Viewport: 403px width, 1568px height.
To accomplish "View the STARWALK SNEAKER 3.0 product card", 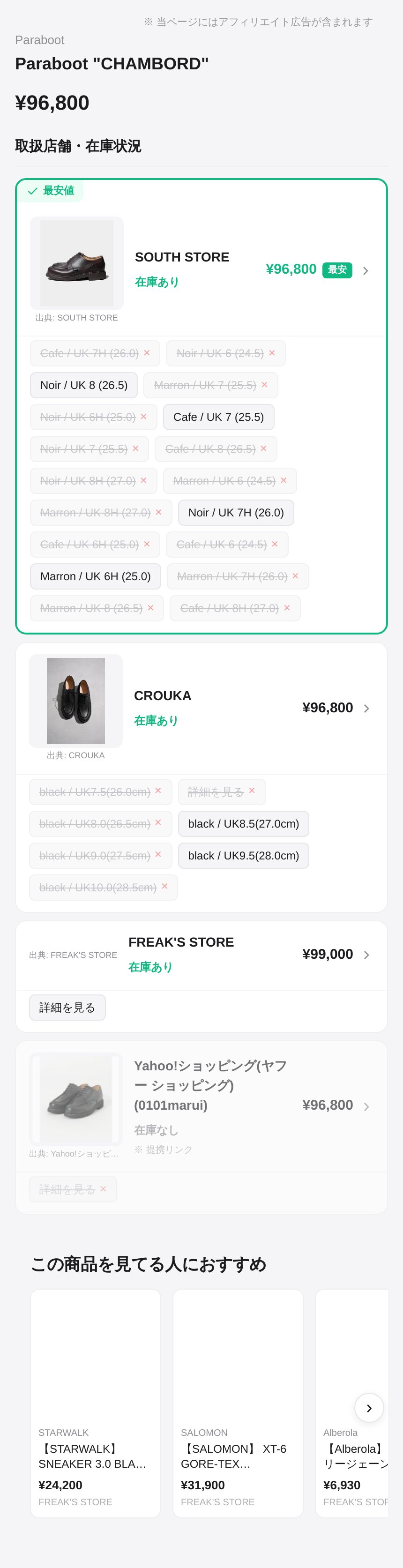I will (96, 1403).
